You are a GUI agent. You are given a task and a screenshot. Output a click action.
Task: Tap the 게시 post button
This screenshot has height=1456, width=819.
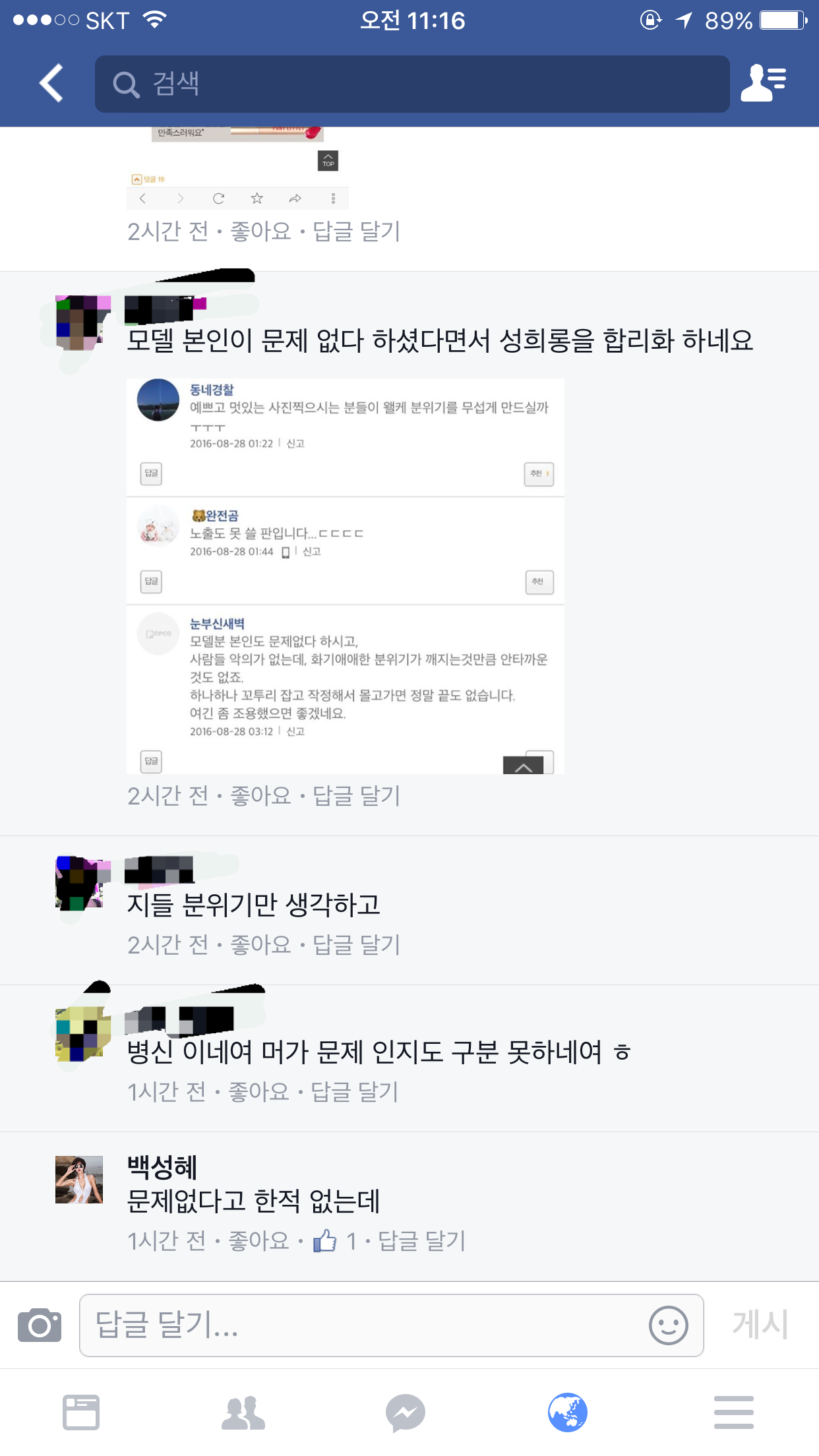[x=760, y=1325]
